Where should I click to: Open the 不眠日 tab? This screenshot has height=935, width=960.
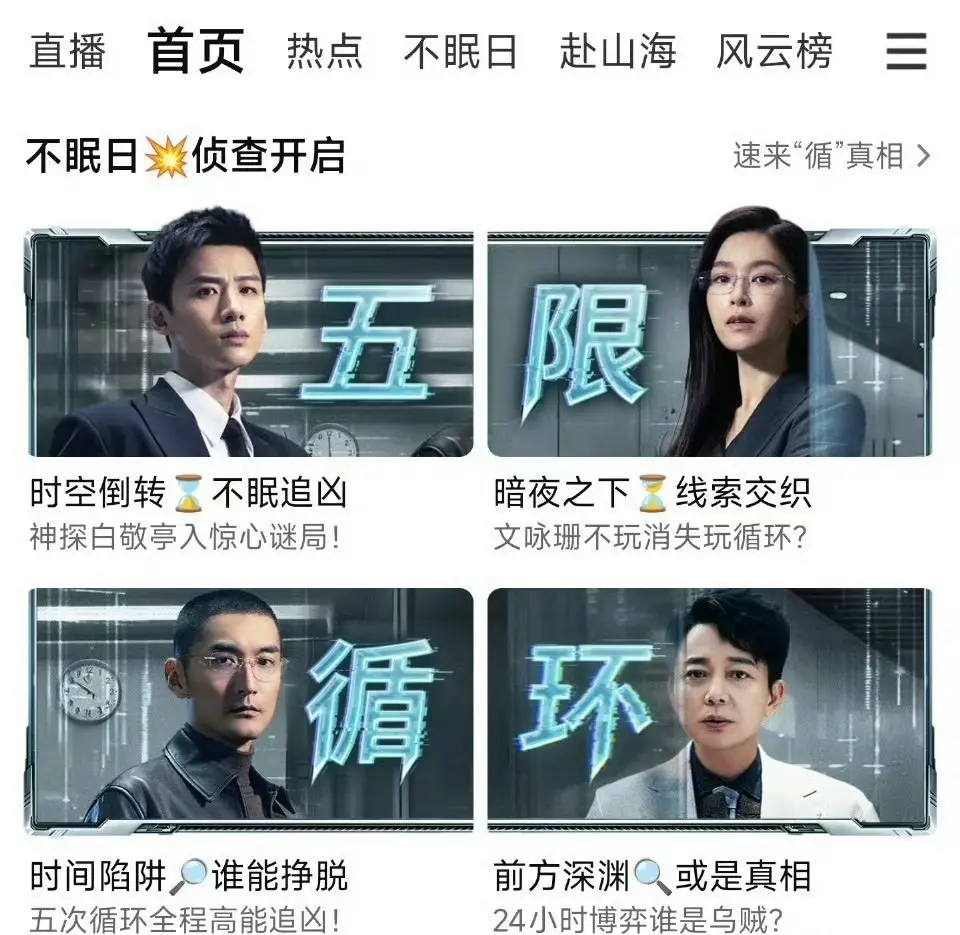click(460, 51)
